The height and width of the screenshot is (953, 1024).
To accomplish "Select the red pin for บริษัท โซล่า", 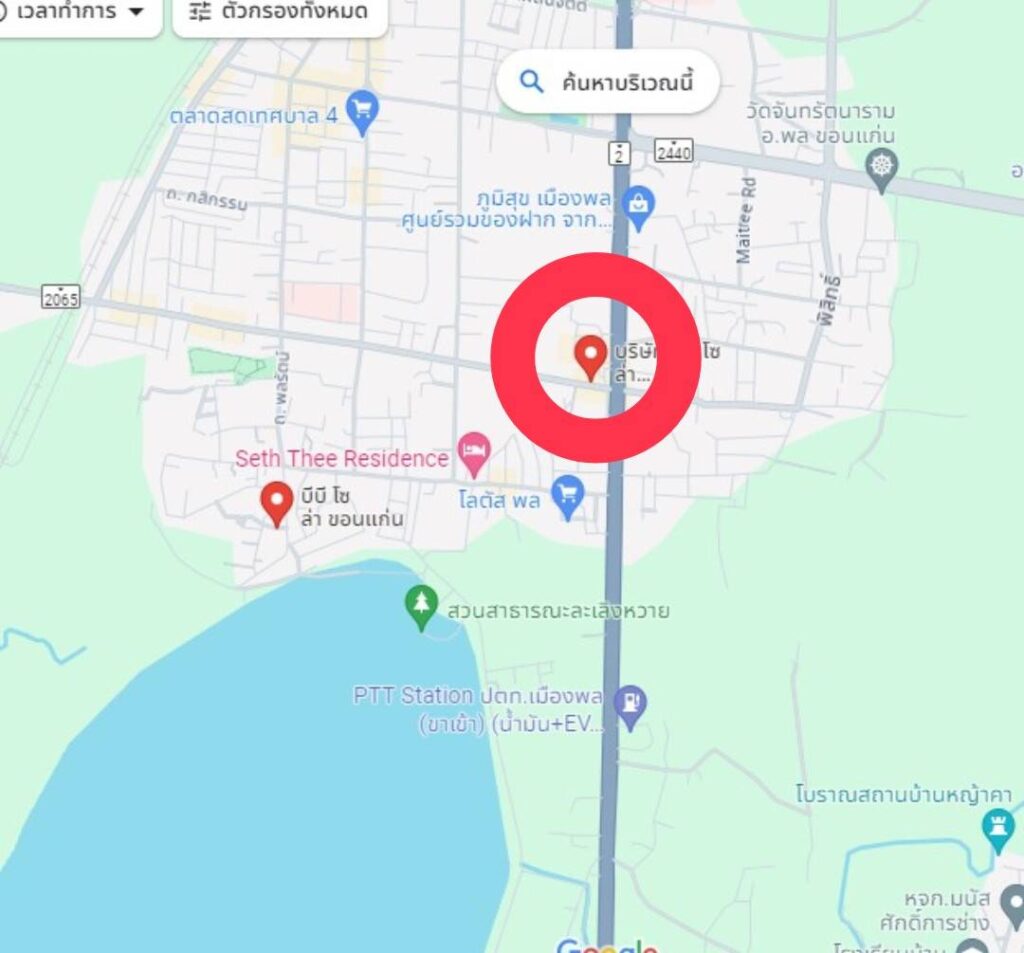I will [x=592, y=357].
